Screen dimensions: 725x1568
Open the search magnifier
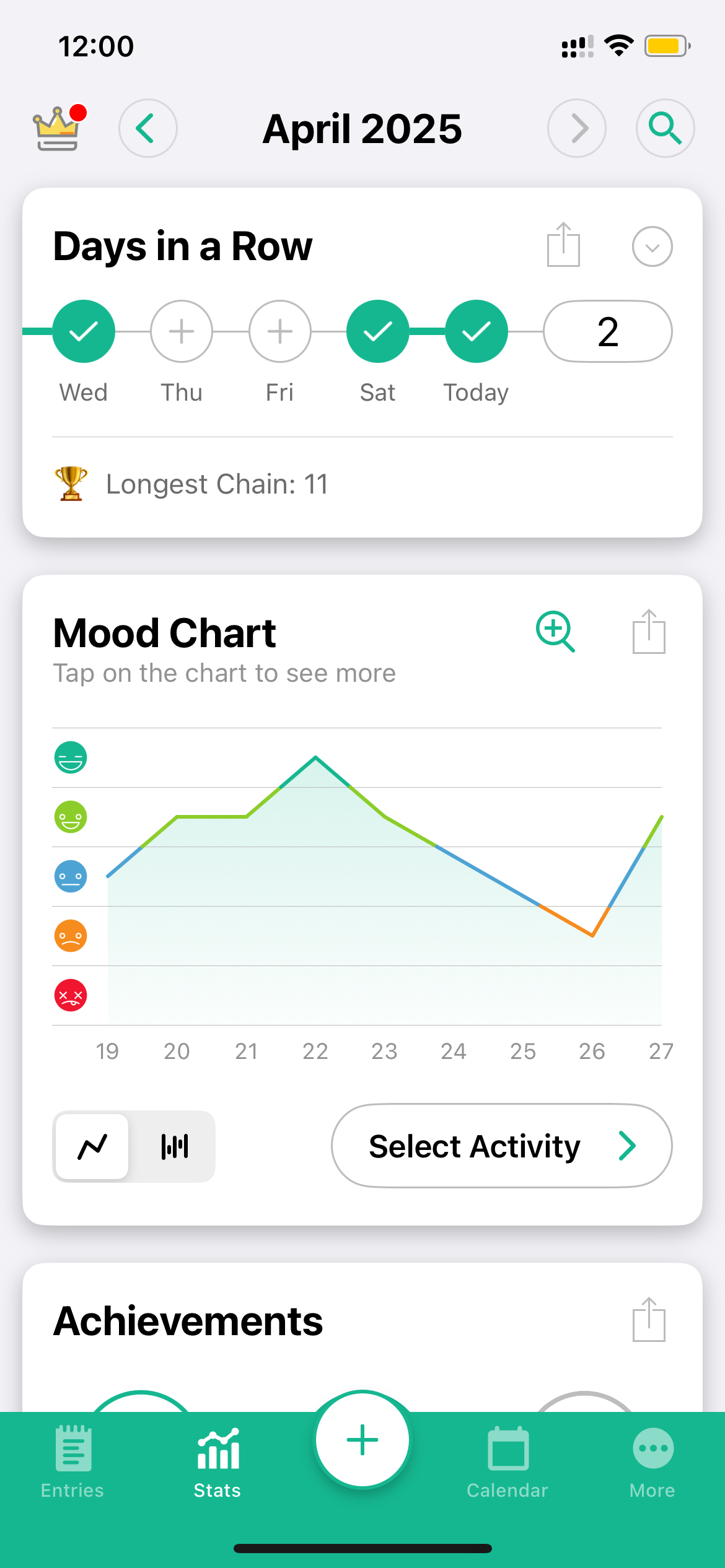click(666, 128)
